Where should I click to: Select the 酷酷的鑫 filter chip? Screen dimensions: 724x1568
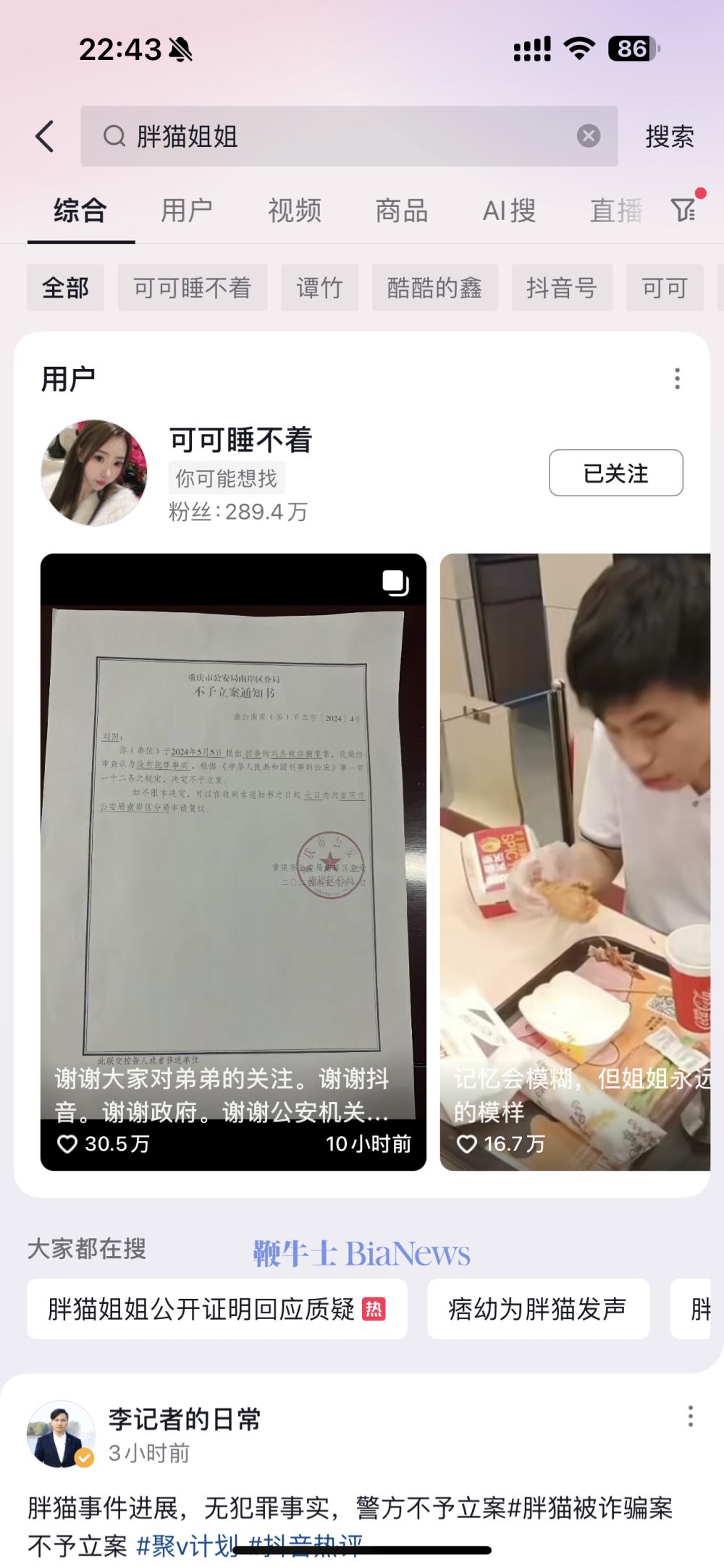434,288
